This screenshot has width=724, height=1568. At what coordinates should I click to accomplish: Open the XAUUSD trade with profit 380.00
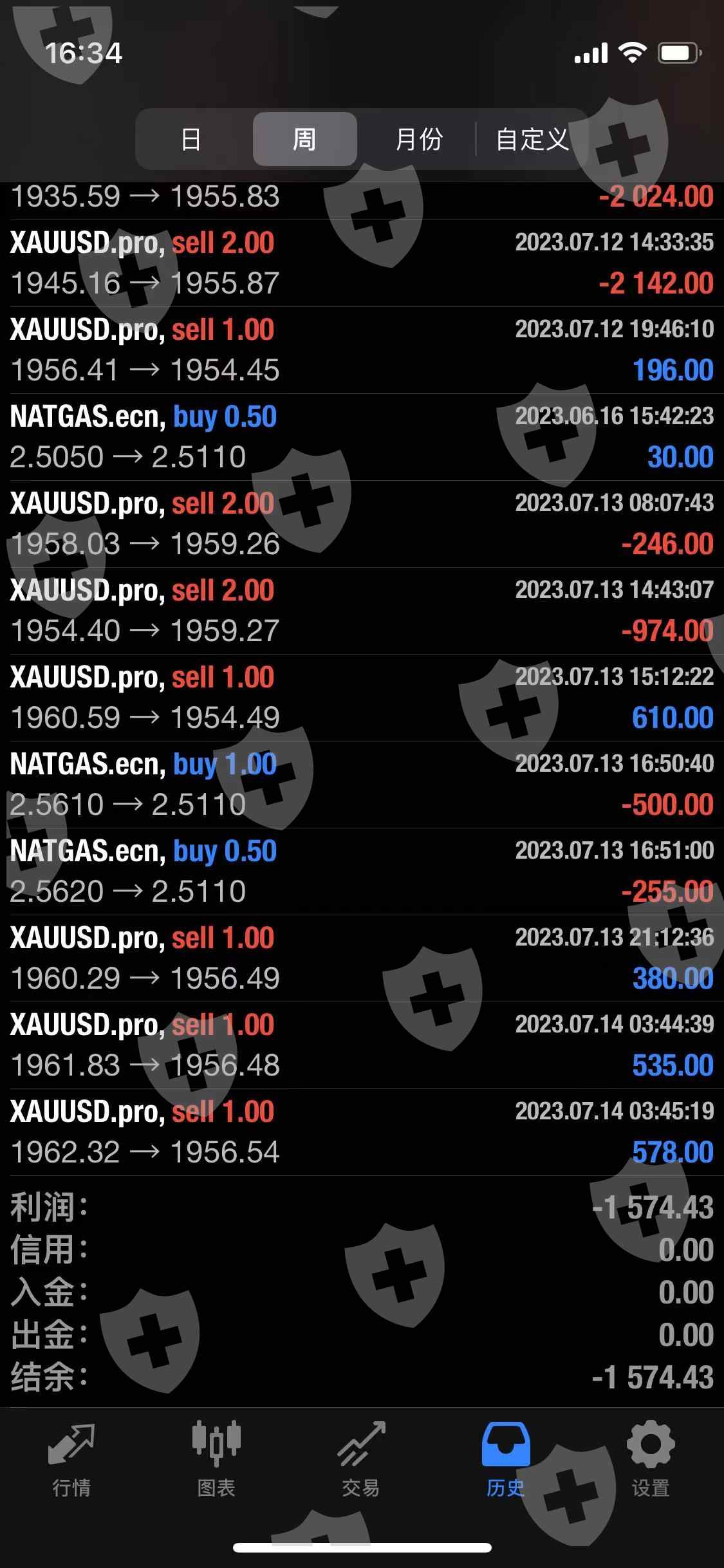click(362, 958)
